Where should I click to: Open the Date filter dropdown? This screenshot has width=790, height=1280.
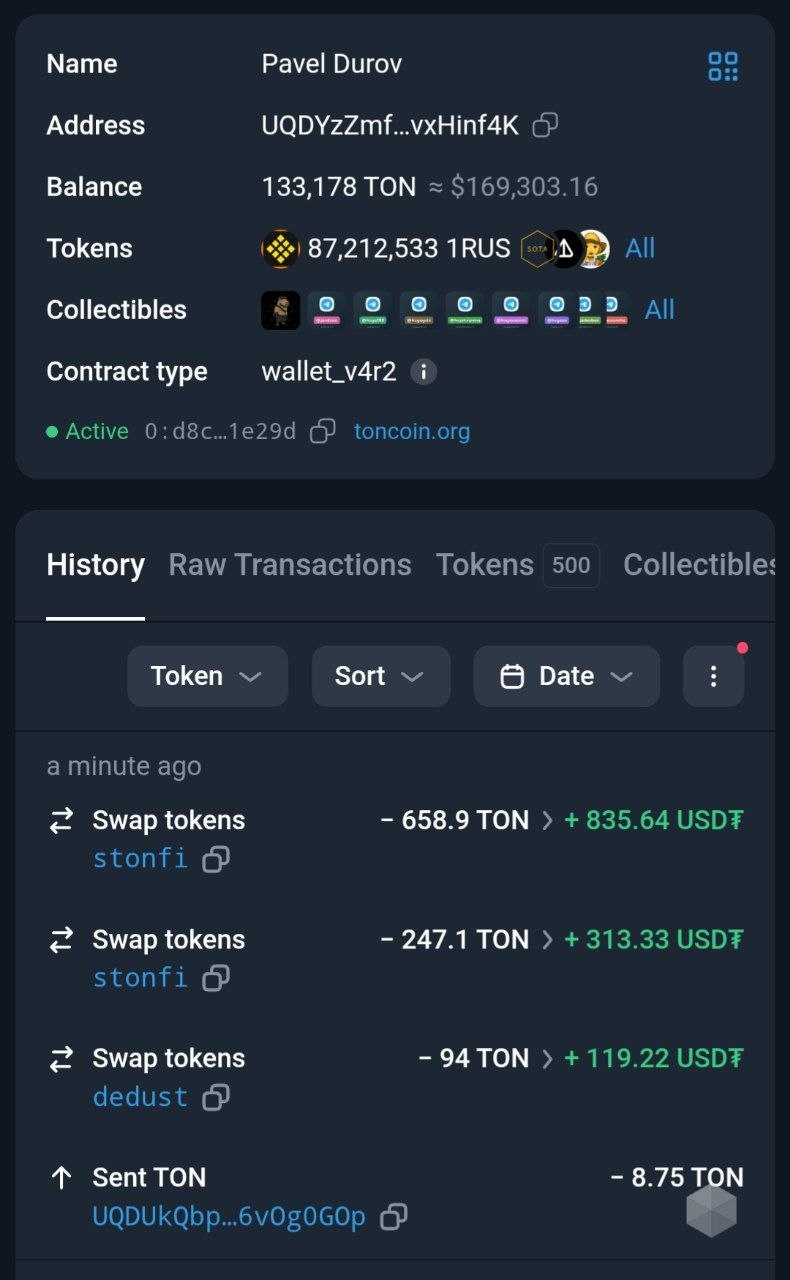pos(566,676)
